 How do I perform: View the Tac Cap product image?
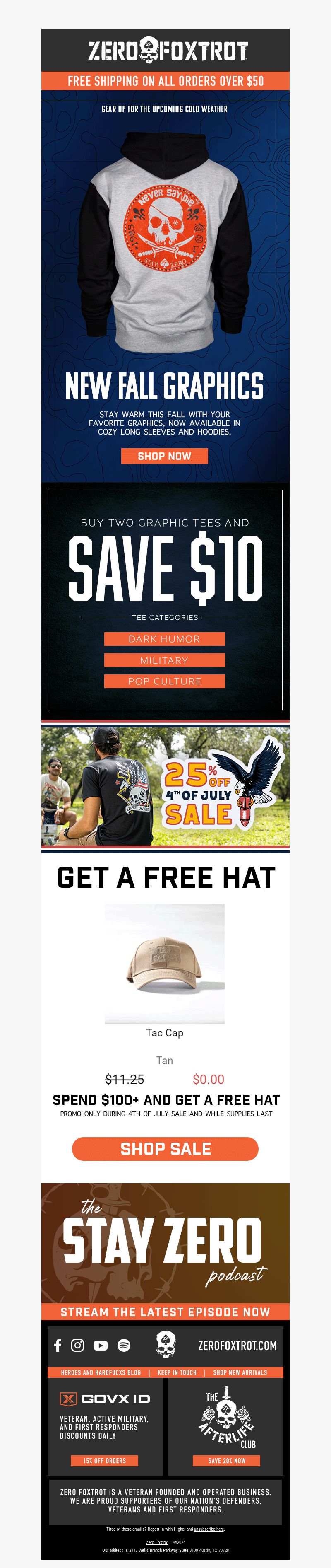pyautogui.click(x=164, y=964)
